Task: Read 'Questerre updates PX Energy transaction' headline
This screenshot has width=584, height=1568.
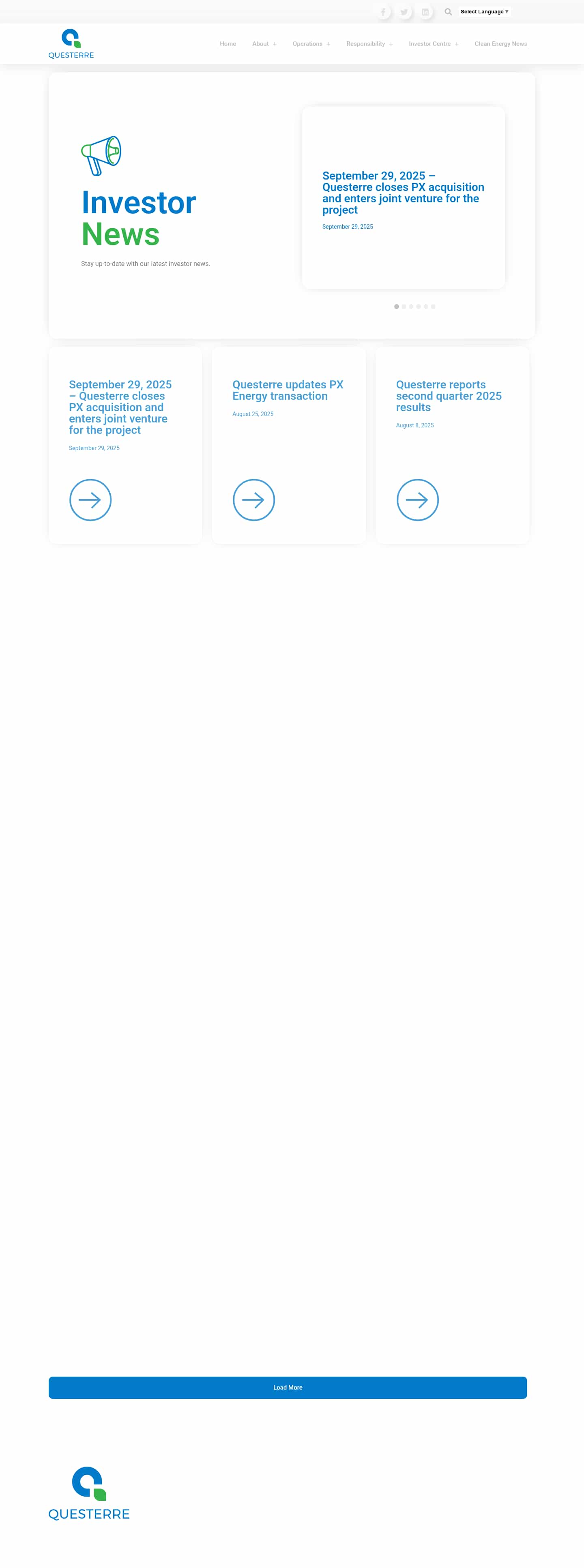Action: click(288, 390)
